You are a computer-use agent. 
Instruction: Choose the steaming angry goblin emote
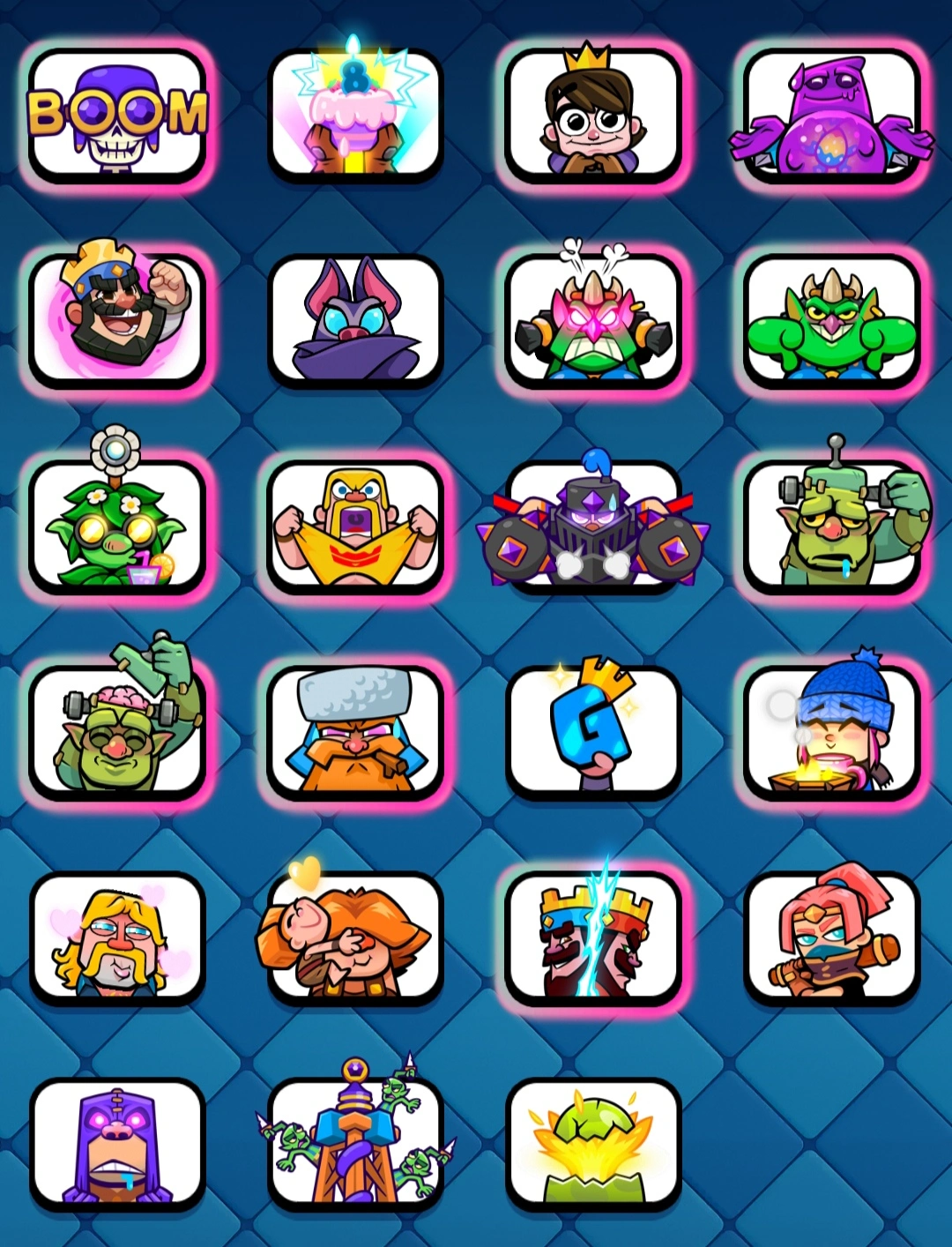(x=593, y=320)
